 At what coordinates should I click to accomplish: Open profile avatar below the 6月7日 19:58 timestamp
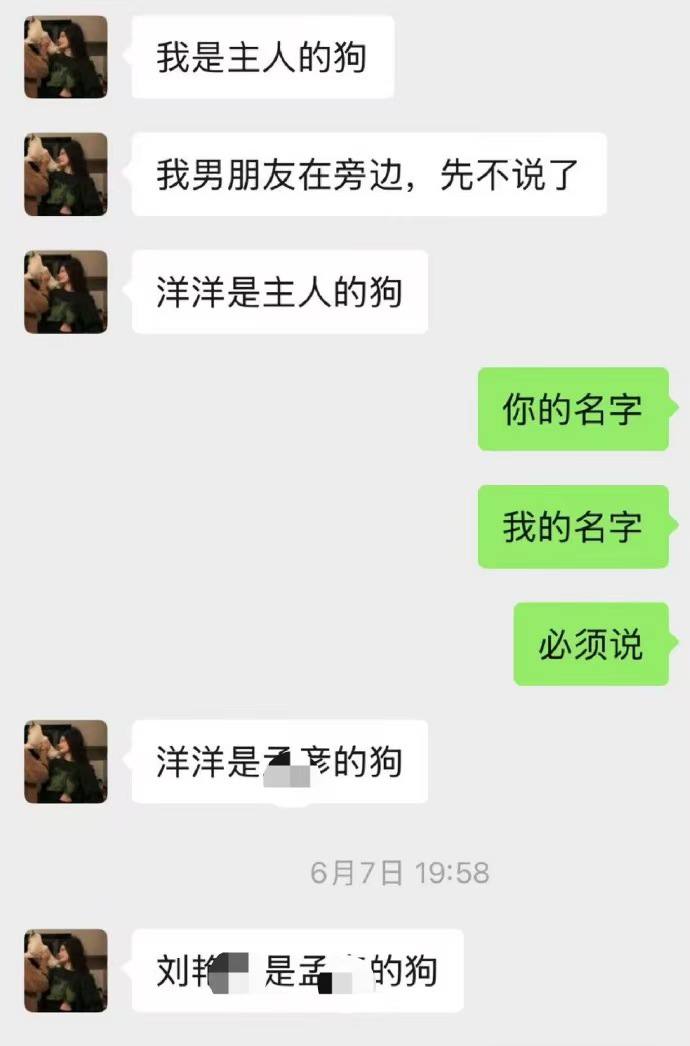click(65, 970)
